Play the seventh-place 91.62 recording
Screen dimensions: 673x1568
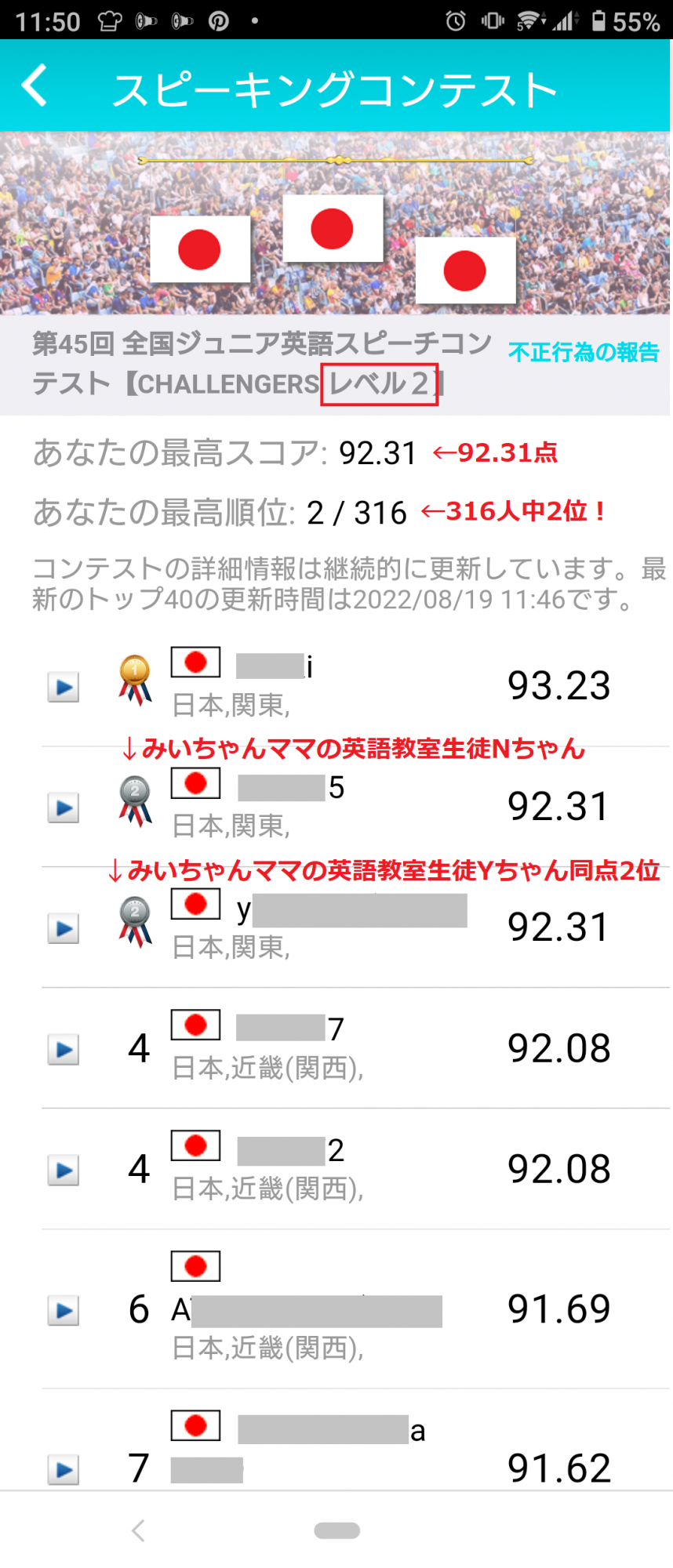pyautogui.click(x=64, y=1469)
